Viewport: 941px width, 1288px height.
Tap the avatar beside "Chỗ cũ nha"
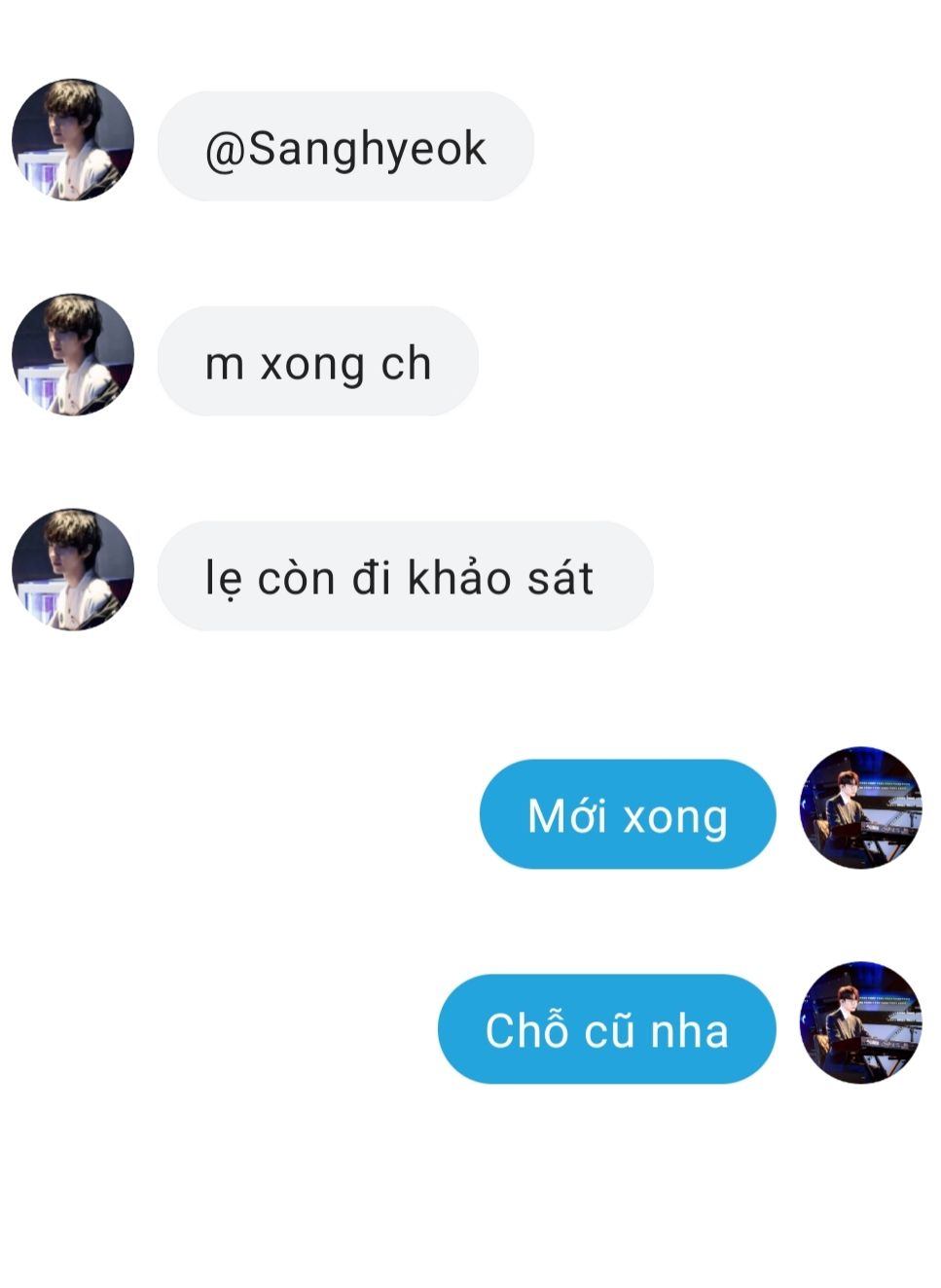(860, 1023)
